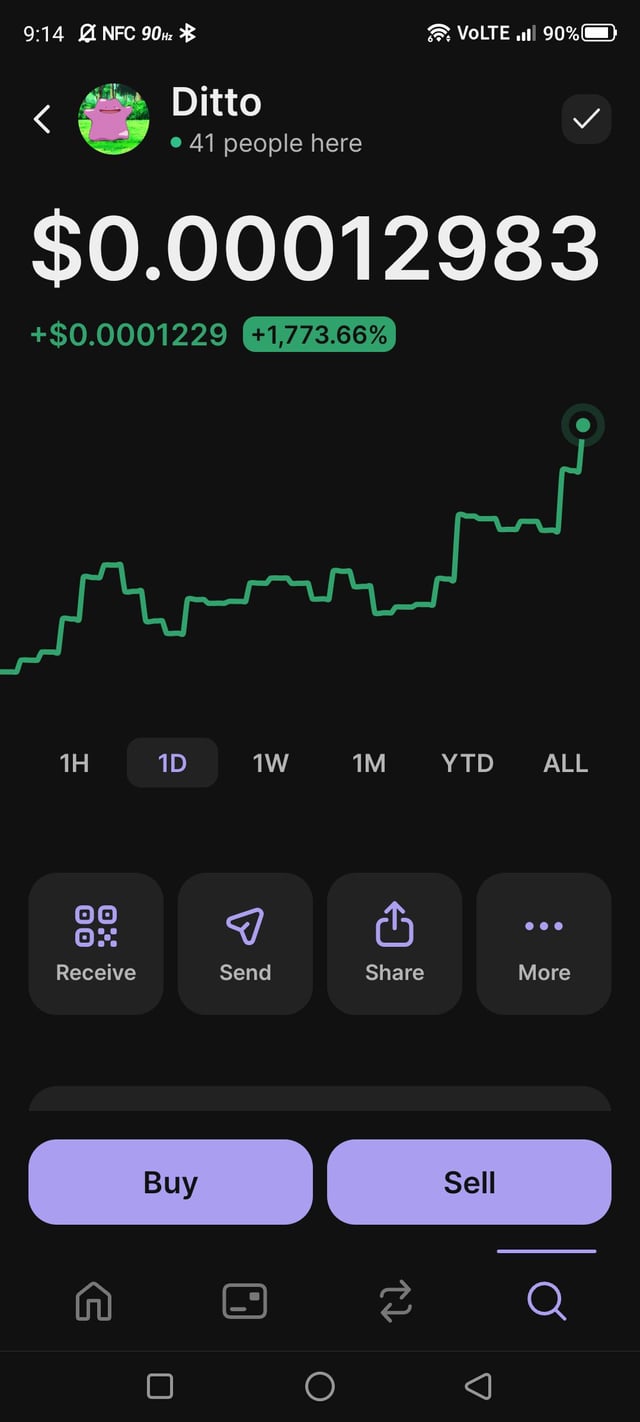Viewport: 640px width, 1422px height.
Task: Select the ALL time range
Action: pyautogui.click(x=565, y=763)
